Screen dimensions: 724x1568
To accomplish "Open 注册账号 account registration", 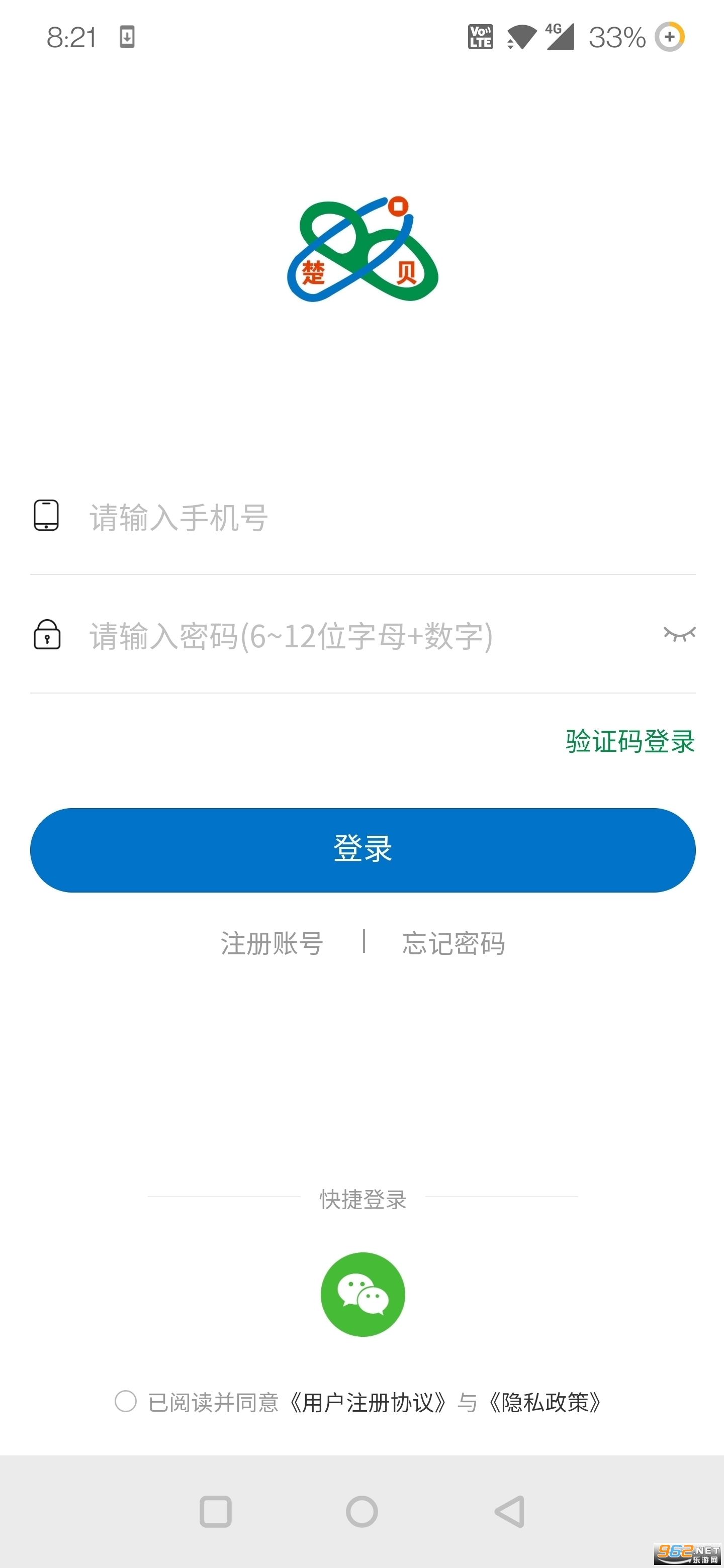I will 271,943.
